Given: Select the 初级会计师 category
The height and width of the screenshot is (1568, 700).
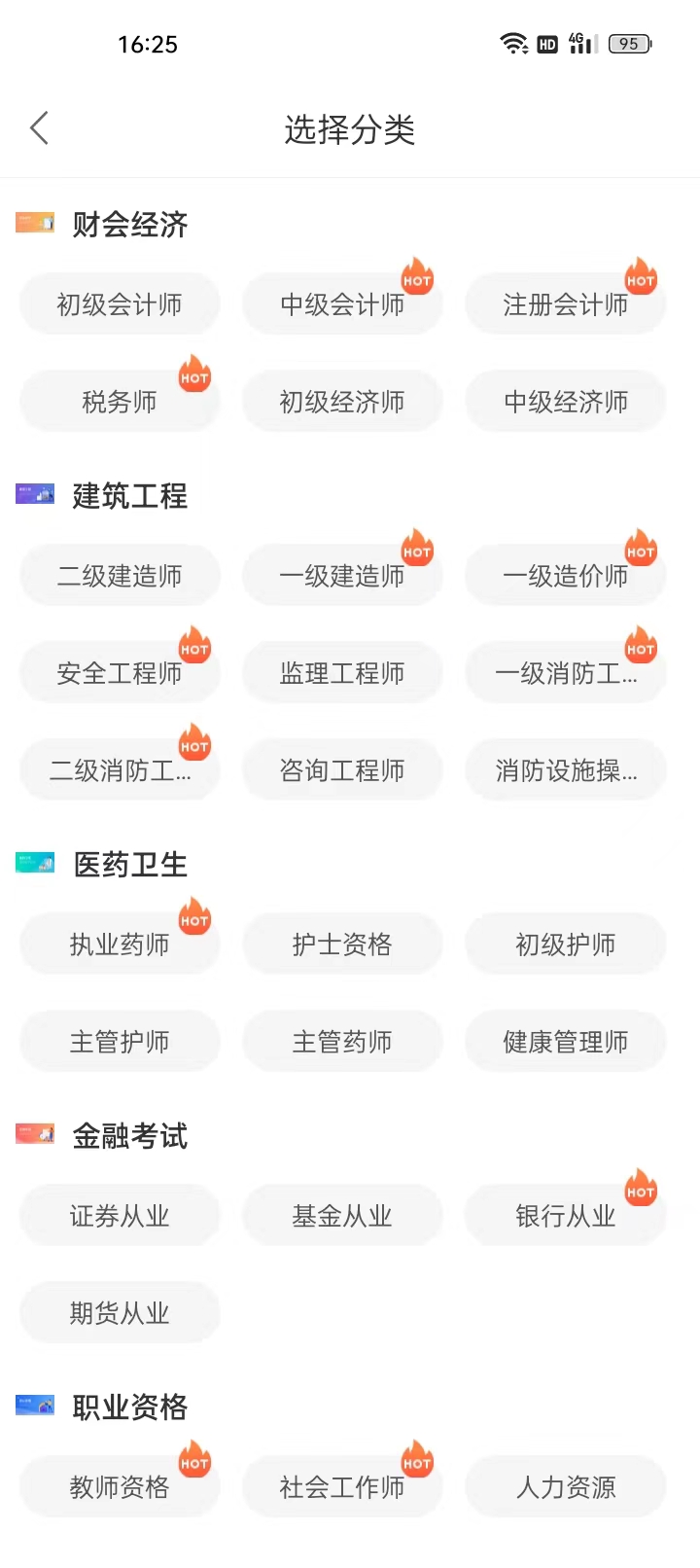Looking at the screenshot, I should (120, 303).
